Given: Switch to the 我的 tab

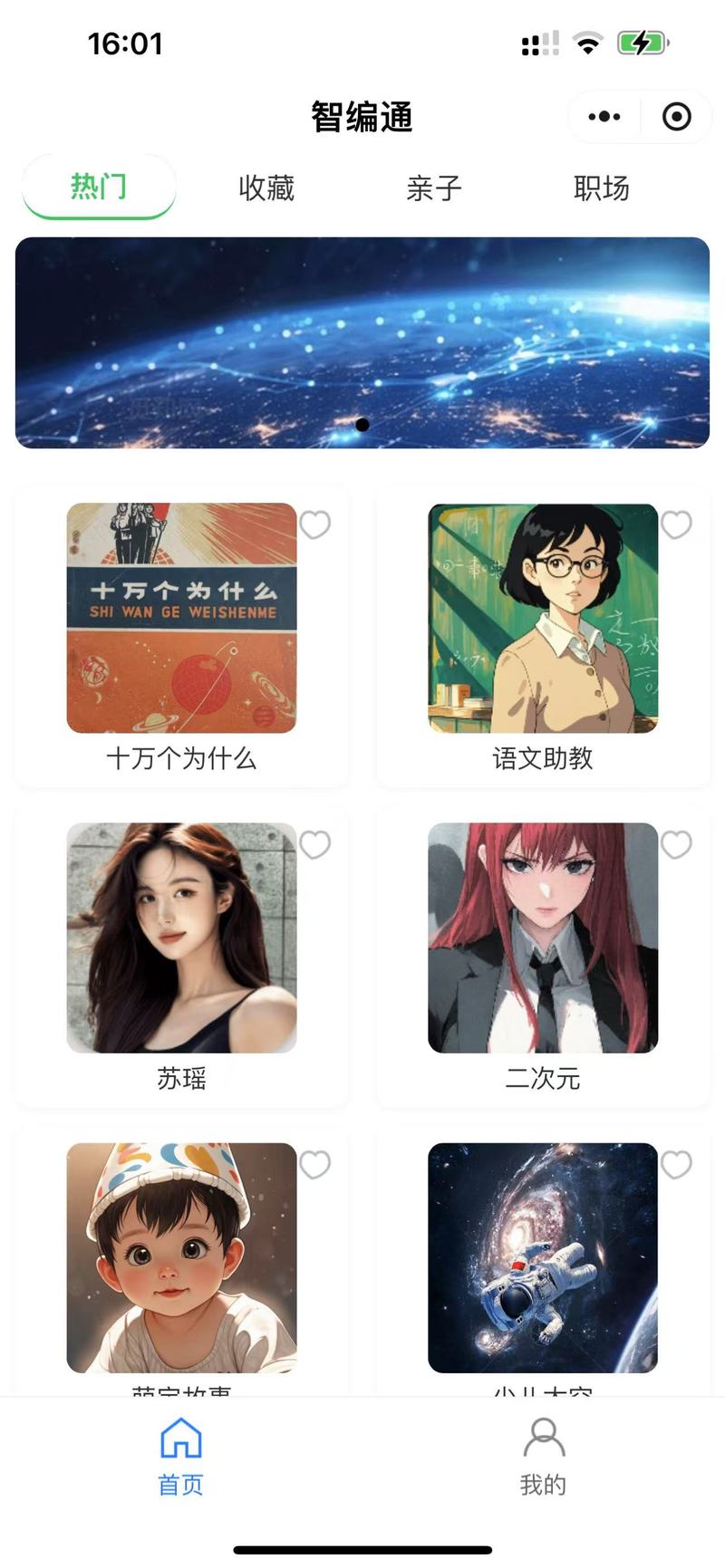Looking at the screenshot, I should click(543, 1457).
